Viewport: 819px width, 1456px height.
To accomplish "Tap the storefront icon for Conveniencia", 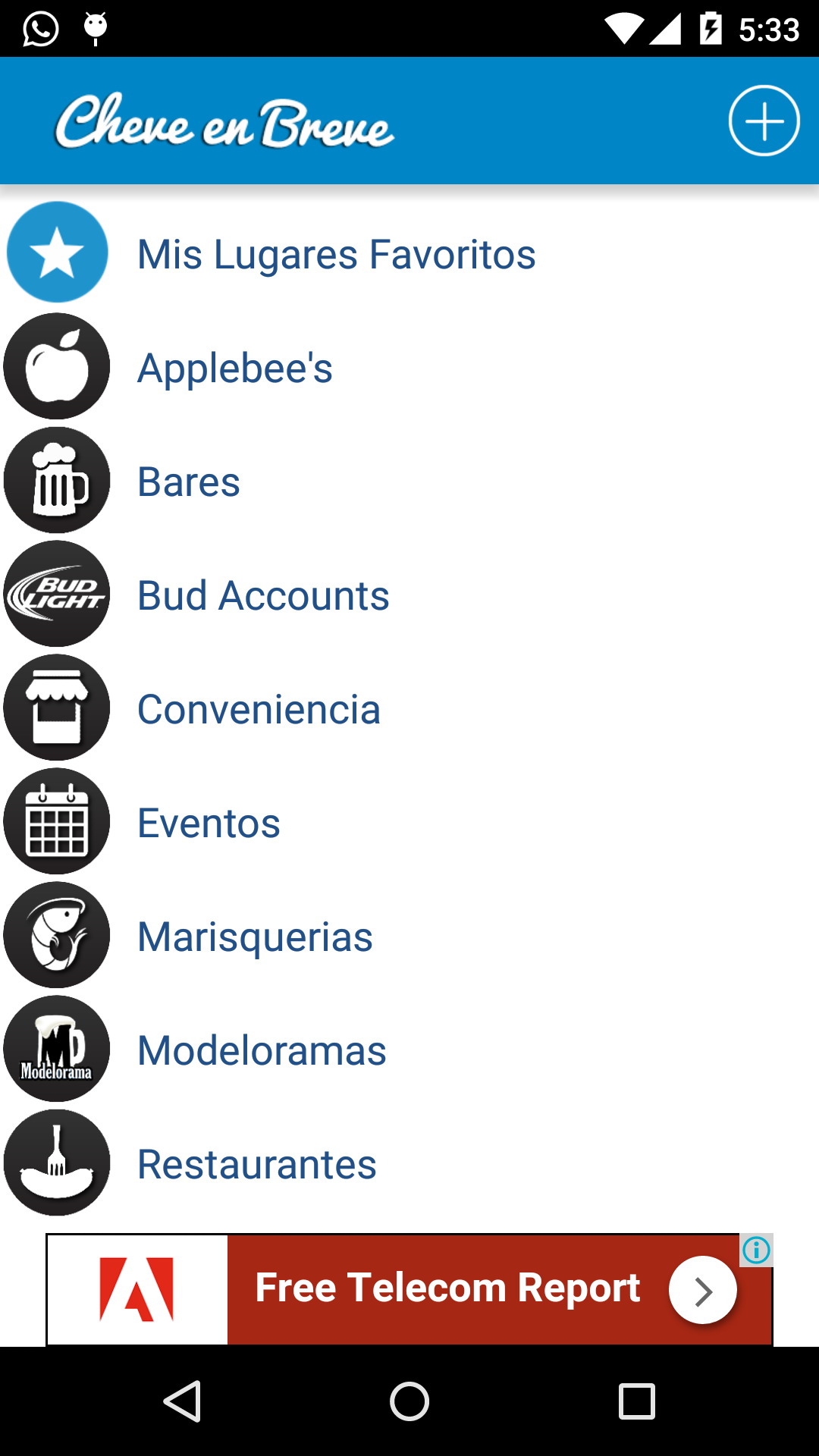I will point(57,708).
